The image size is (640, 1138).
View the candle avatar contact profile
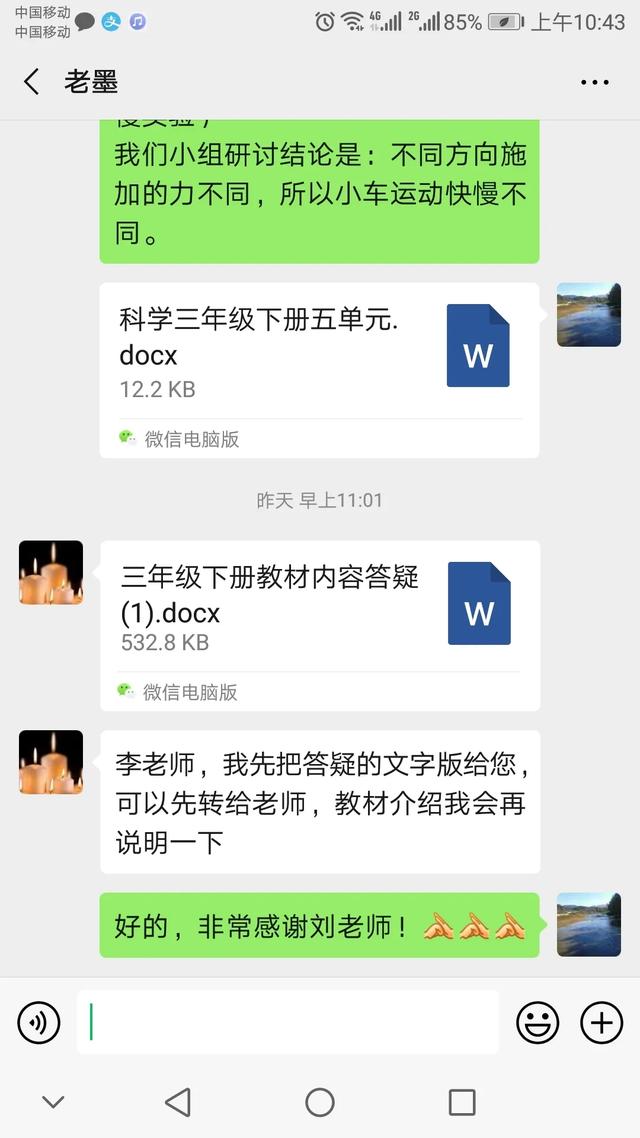point(51,573)
